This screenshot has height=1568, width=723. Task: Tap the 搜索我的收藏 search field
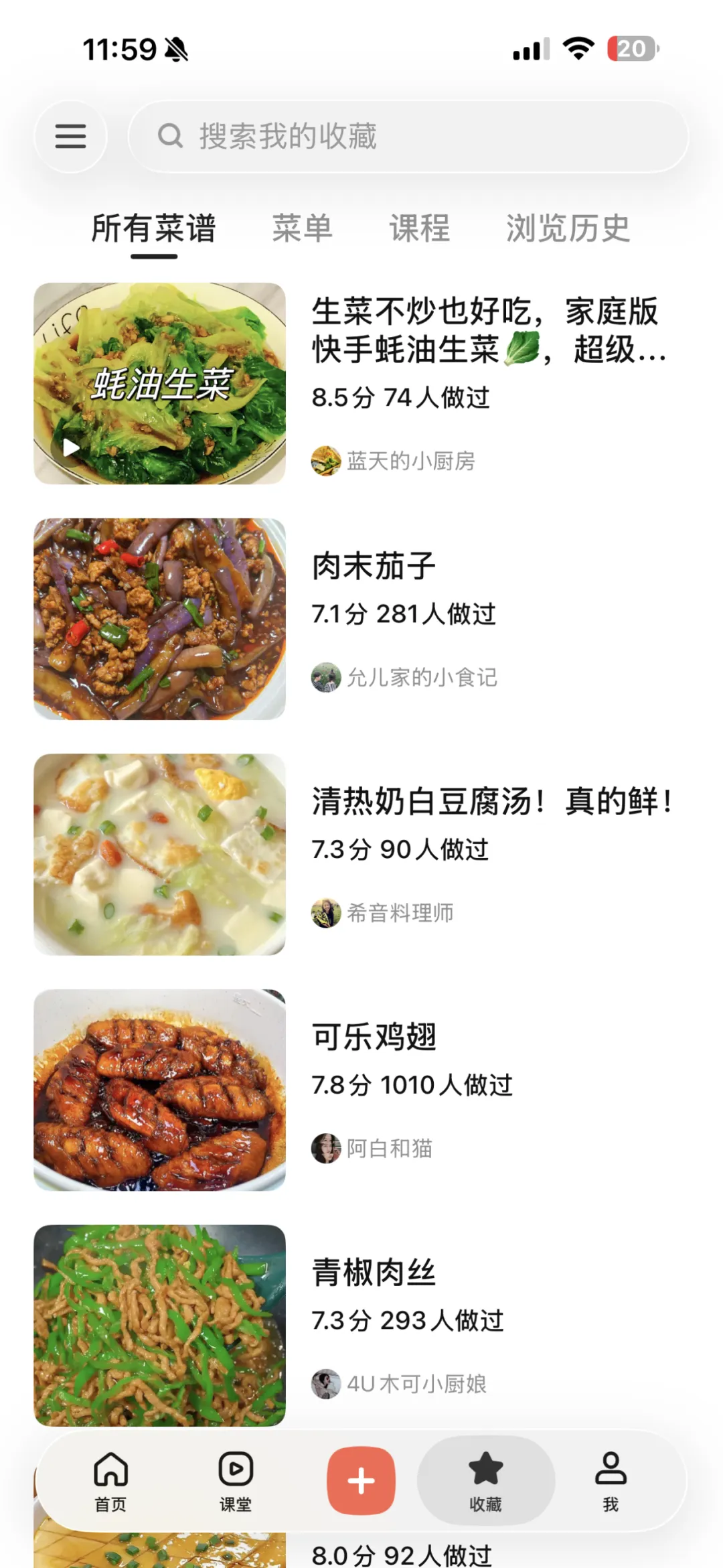(408, 137)
